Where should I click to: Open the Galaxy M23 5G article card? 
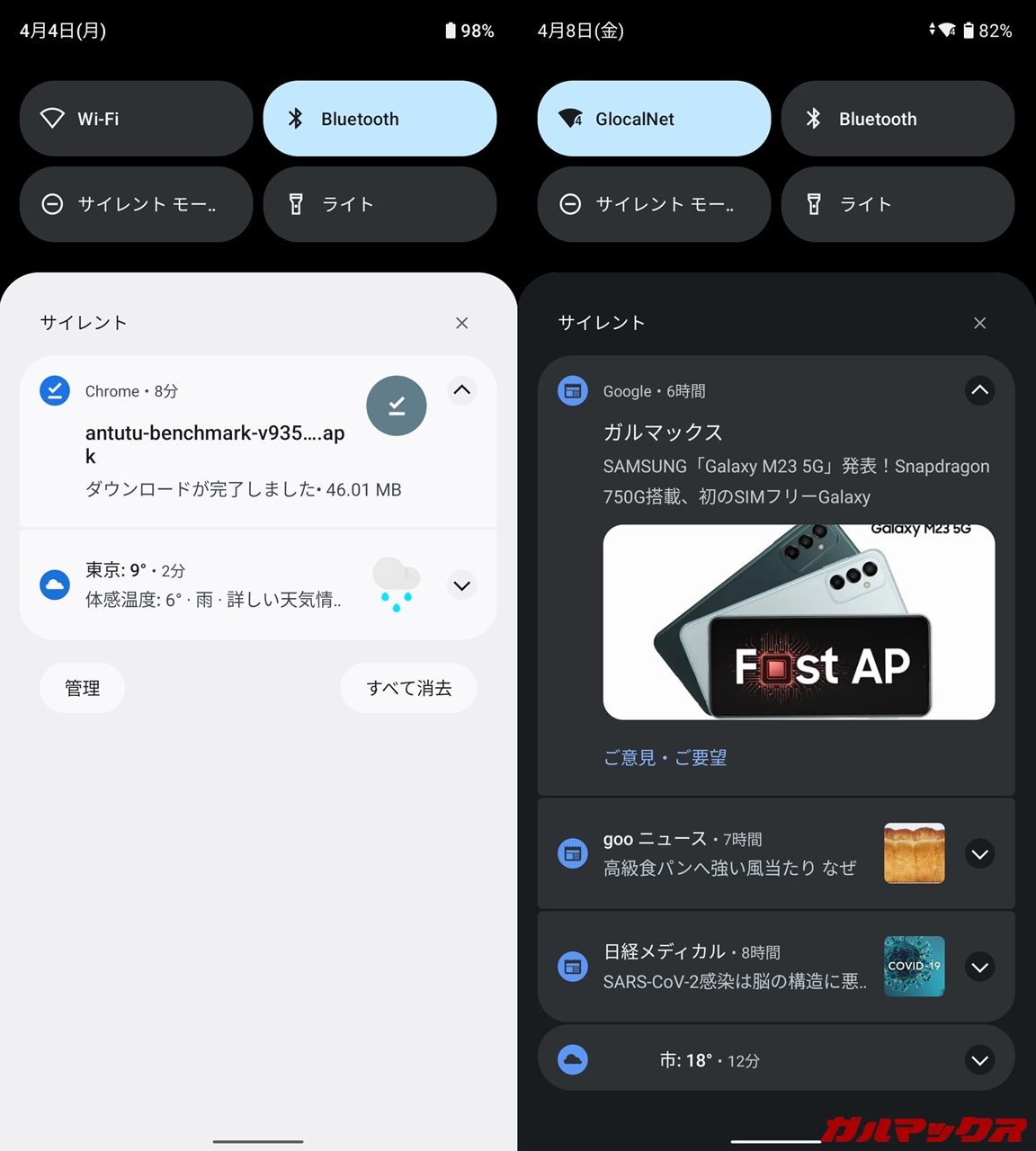click(799, 622)
